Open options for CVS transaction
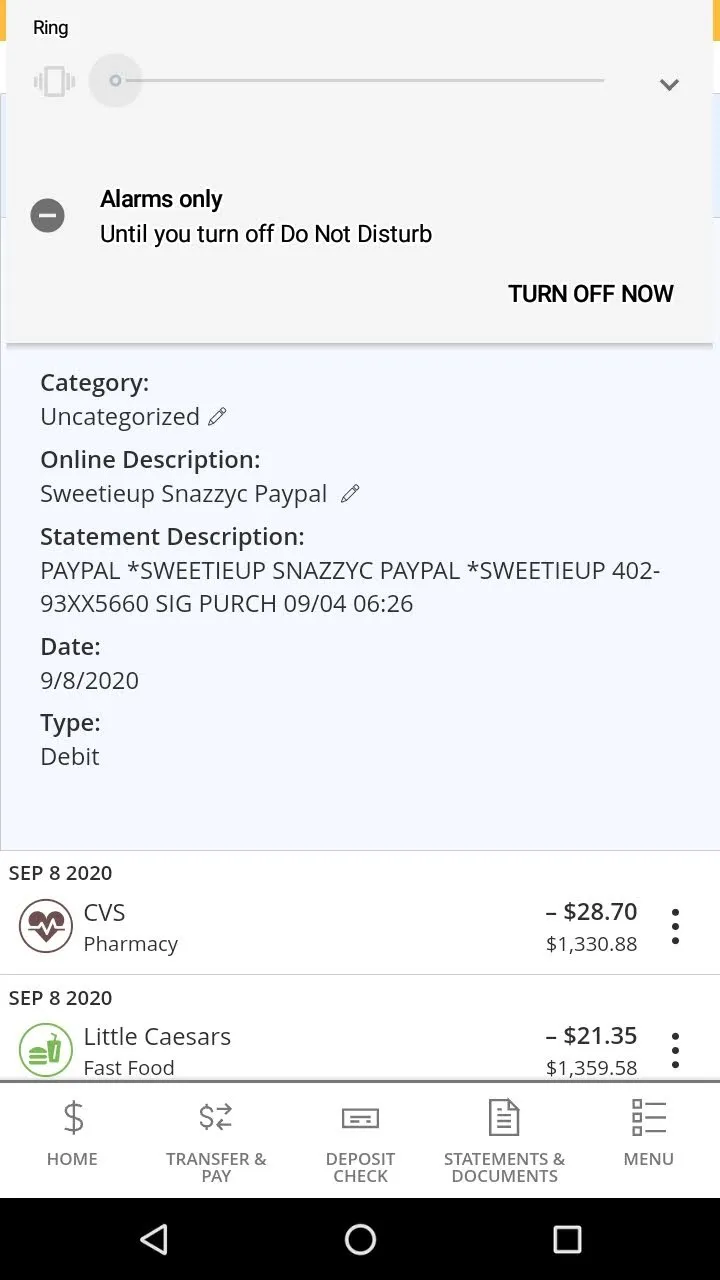Screen dimensions: 720x1280 (x=676, y=927)
